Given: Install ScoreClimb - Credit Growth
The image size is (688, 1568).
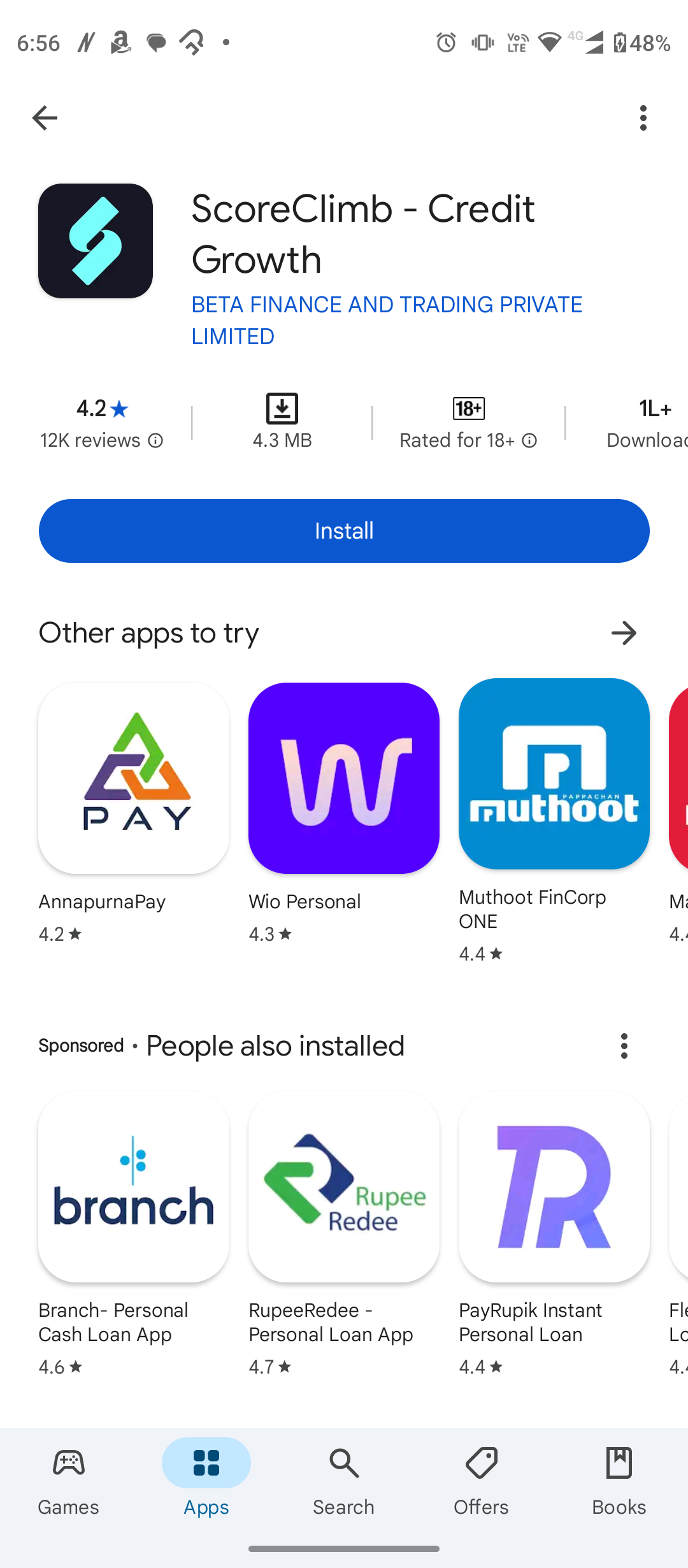Looking at the screenshot, I should (x=344, y=531).
